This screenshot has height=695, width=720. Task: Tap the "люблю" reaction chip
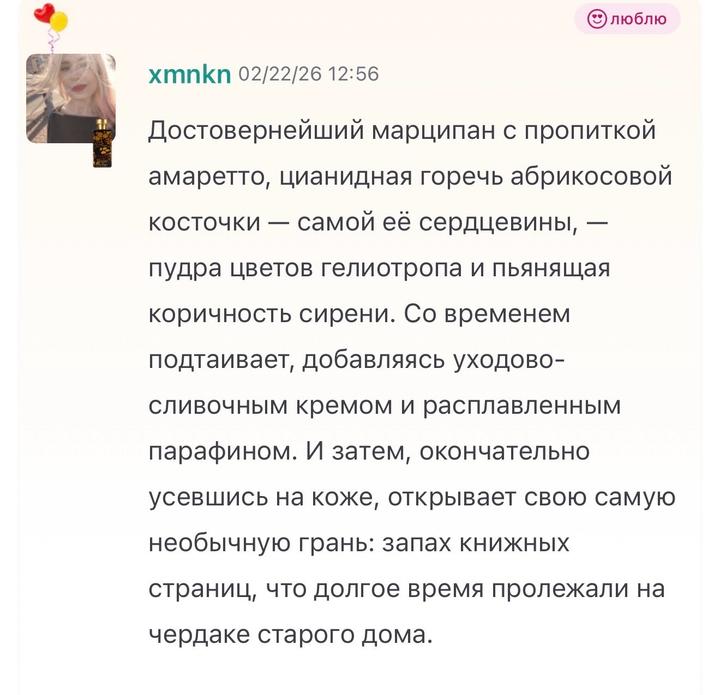pos(626,18)
